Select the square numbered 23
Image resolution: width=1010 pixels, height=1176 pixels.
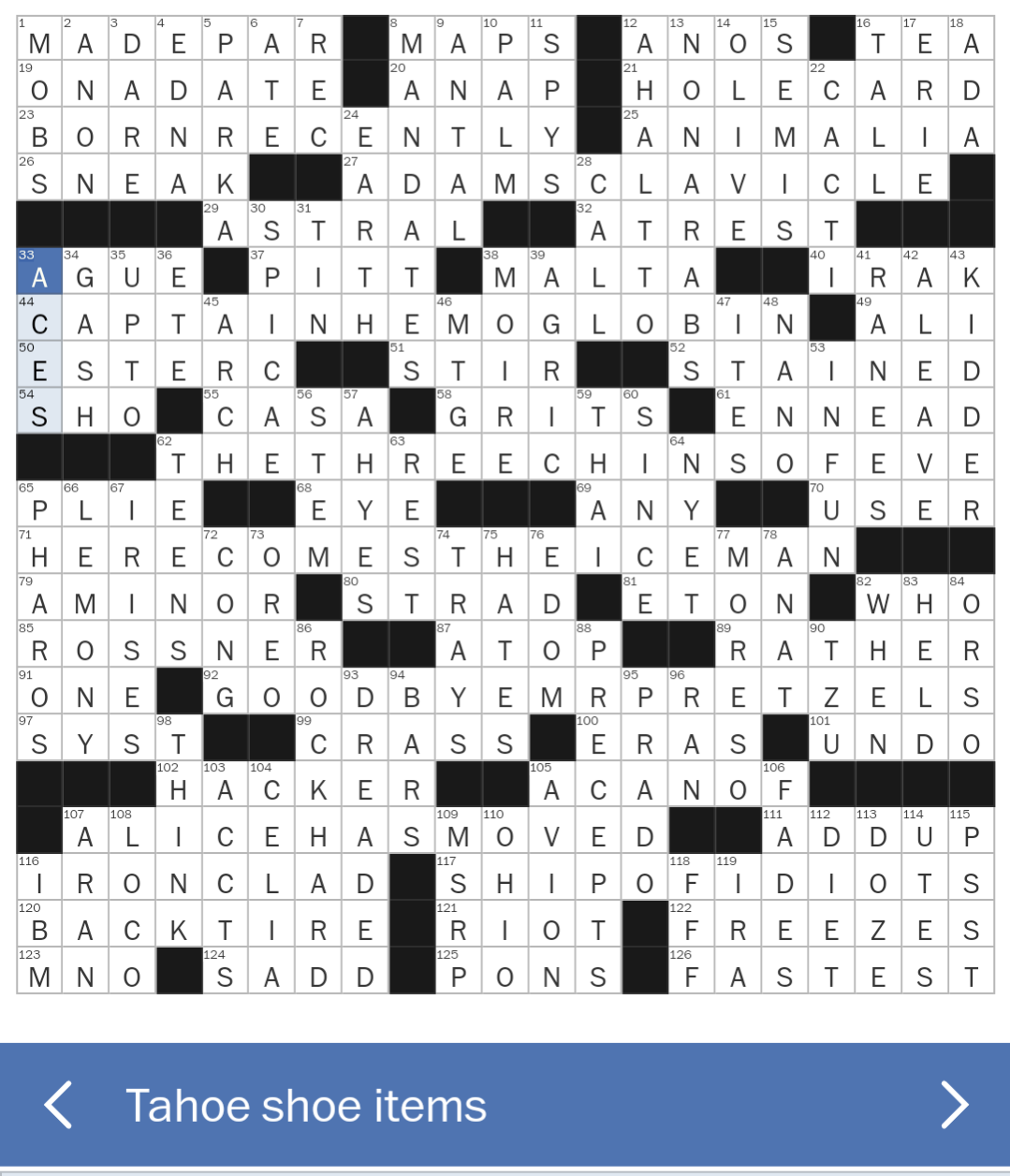point(39,133)
